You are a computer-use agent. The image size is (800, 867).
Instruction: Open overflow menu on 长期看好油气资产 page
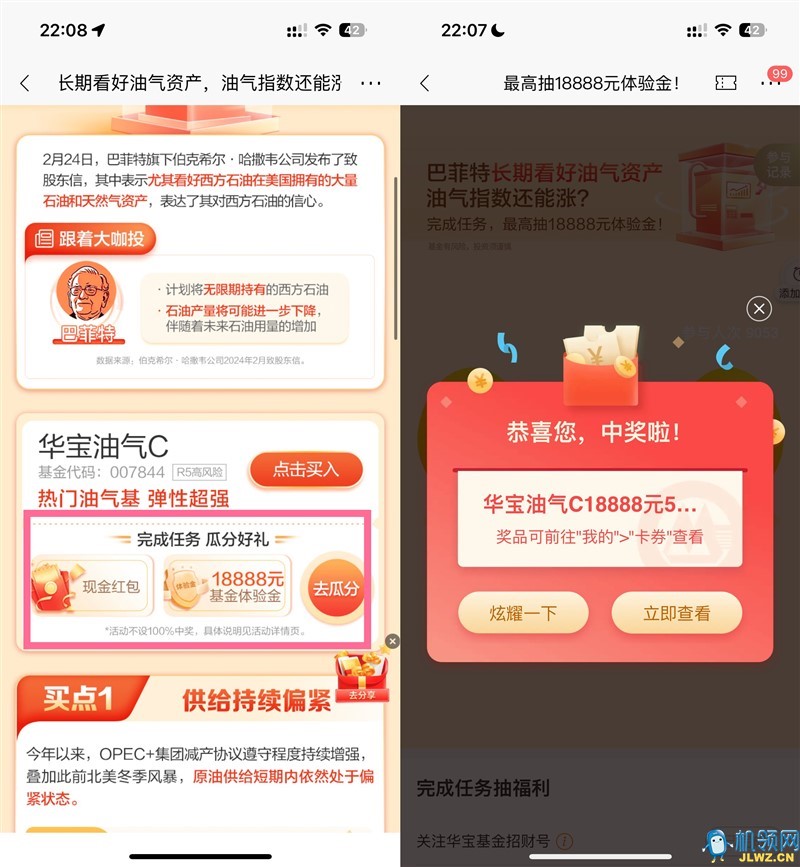[371, 84]
